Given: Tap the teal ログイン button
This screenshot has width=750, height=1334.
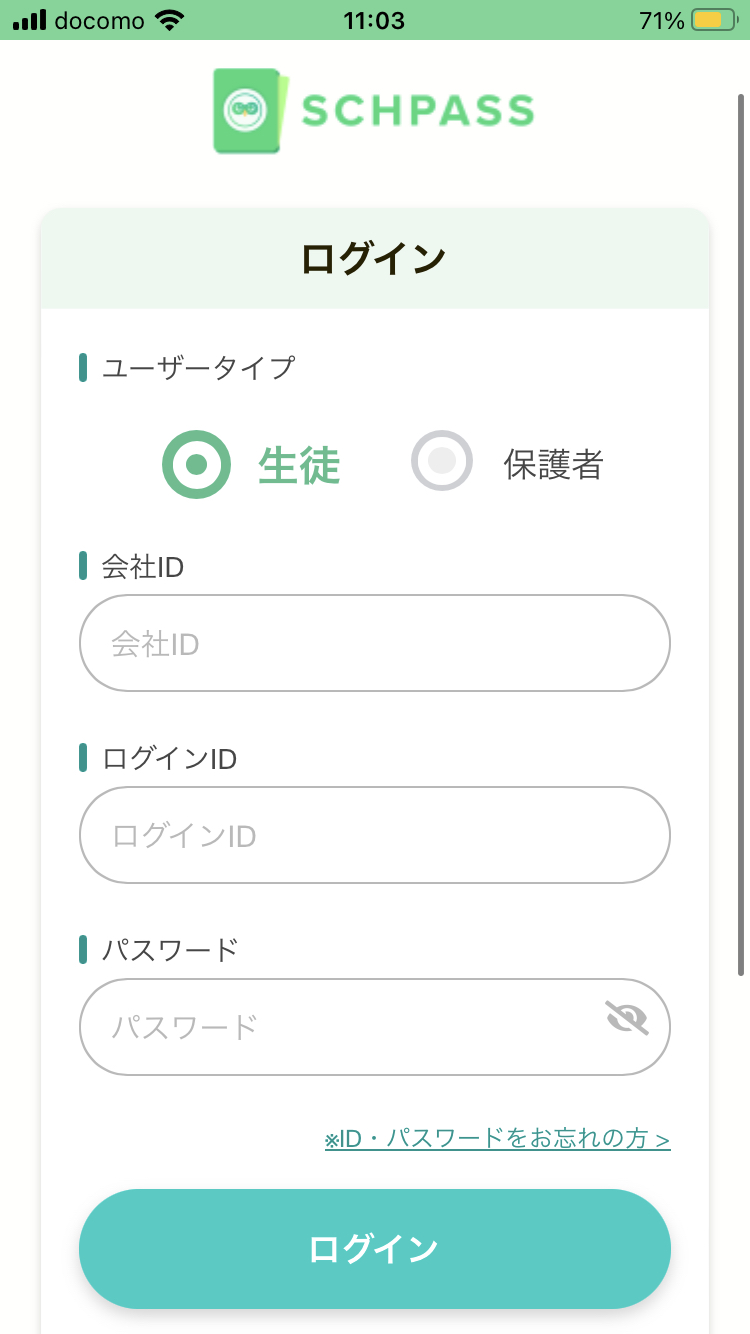Looking at the screenshot, I should [375, 1249].
